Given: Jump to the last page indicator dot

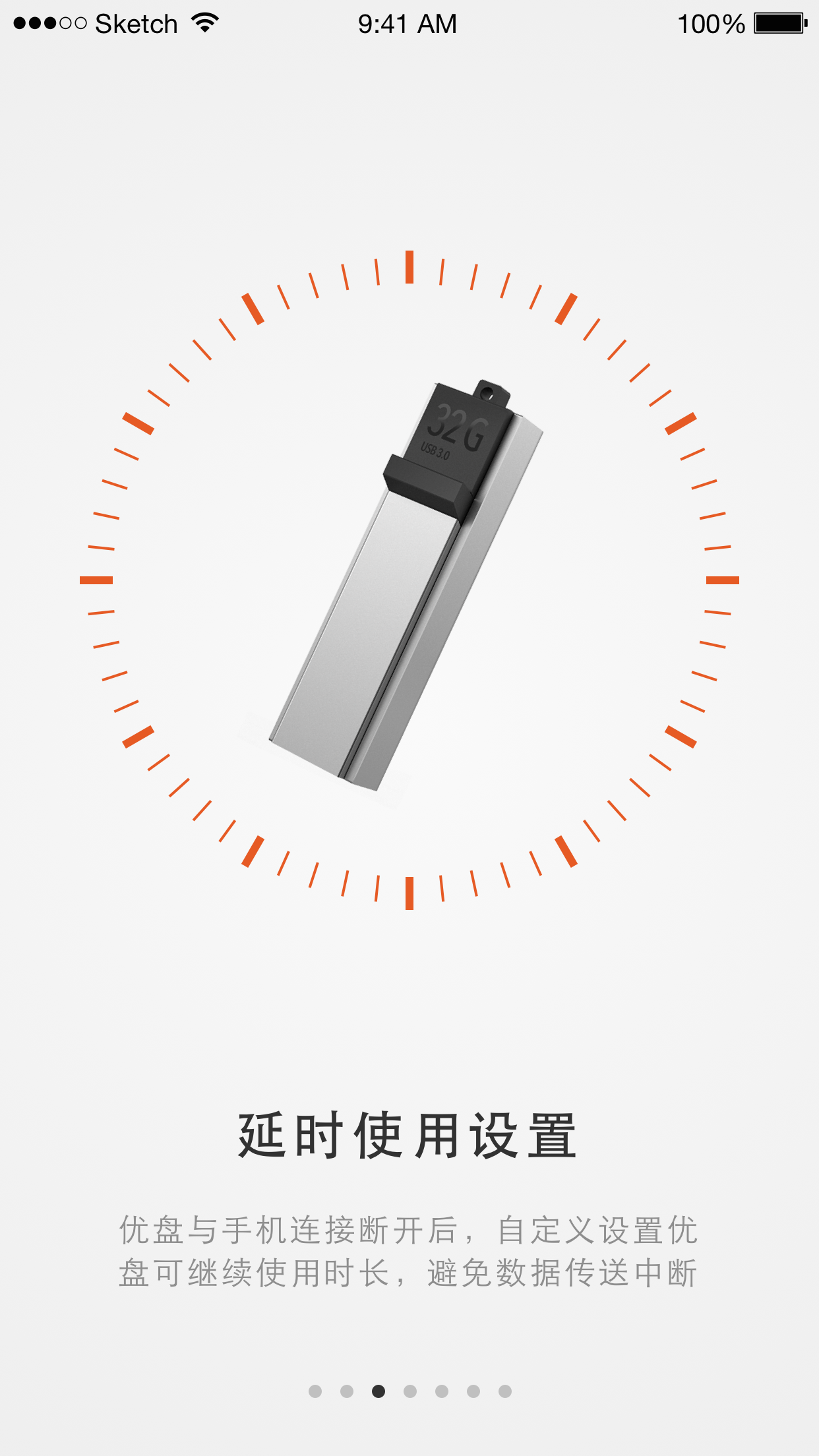Looking at the screenshot, I should pyautogui.click(x=505, y=1391).
